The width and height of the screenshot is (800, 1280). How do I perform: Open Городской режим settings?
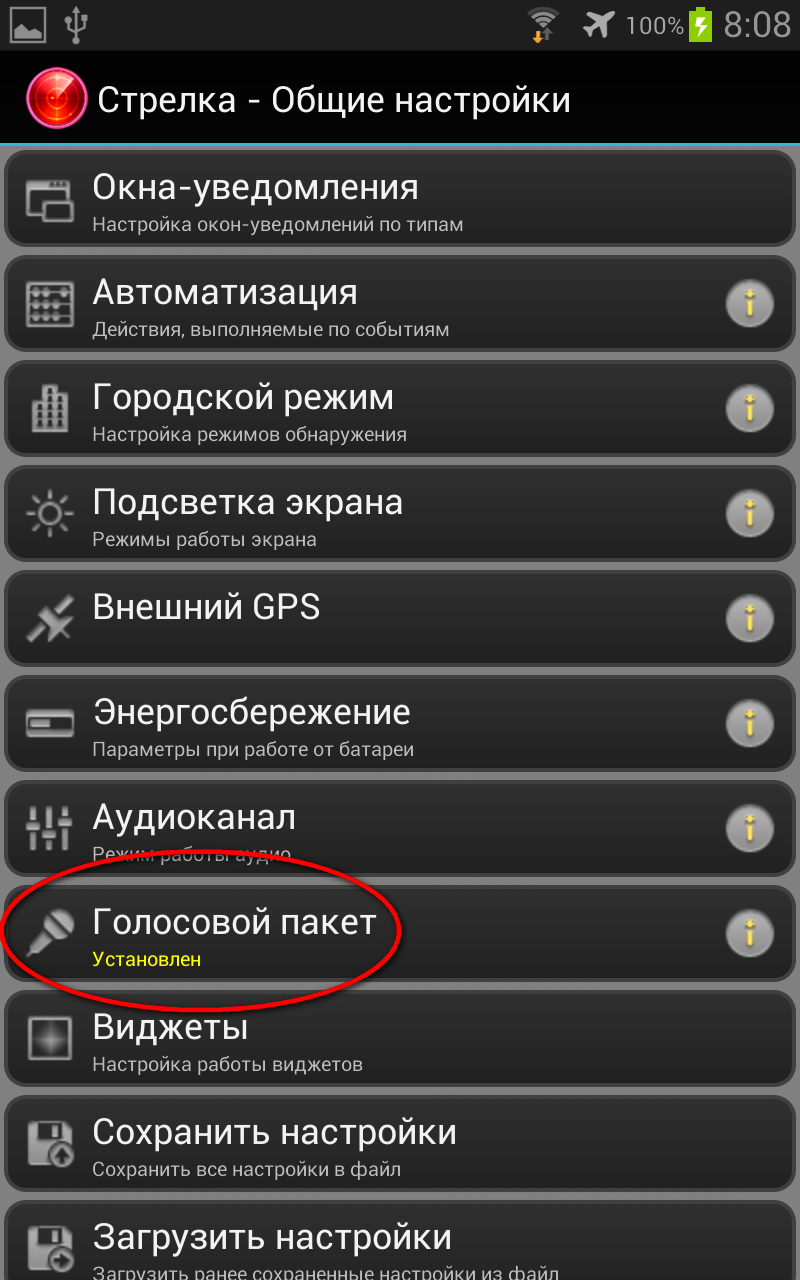coord(400,409)
